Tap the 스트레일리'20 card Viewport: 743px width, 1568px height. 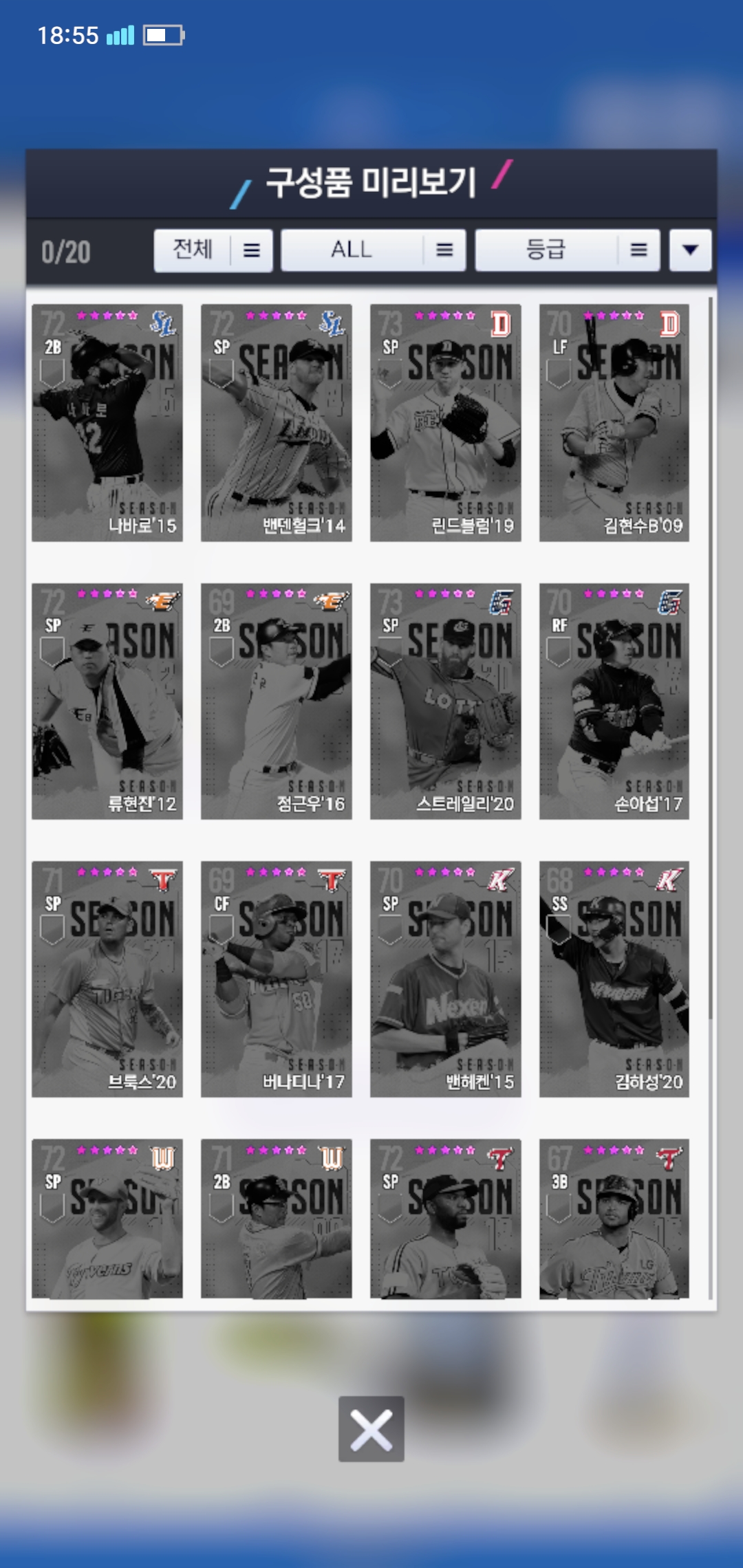point(445,701)
